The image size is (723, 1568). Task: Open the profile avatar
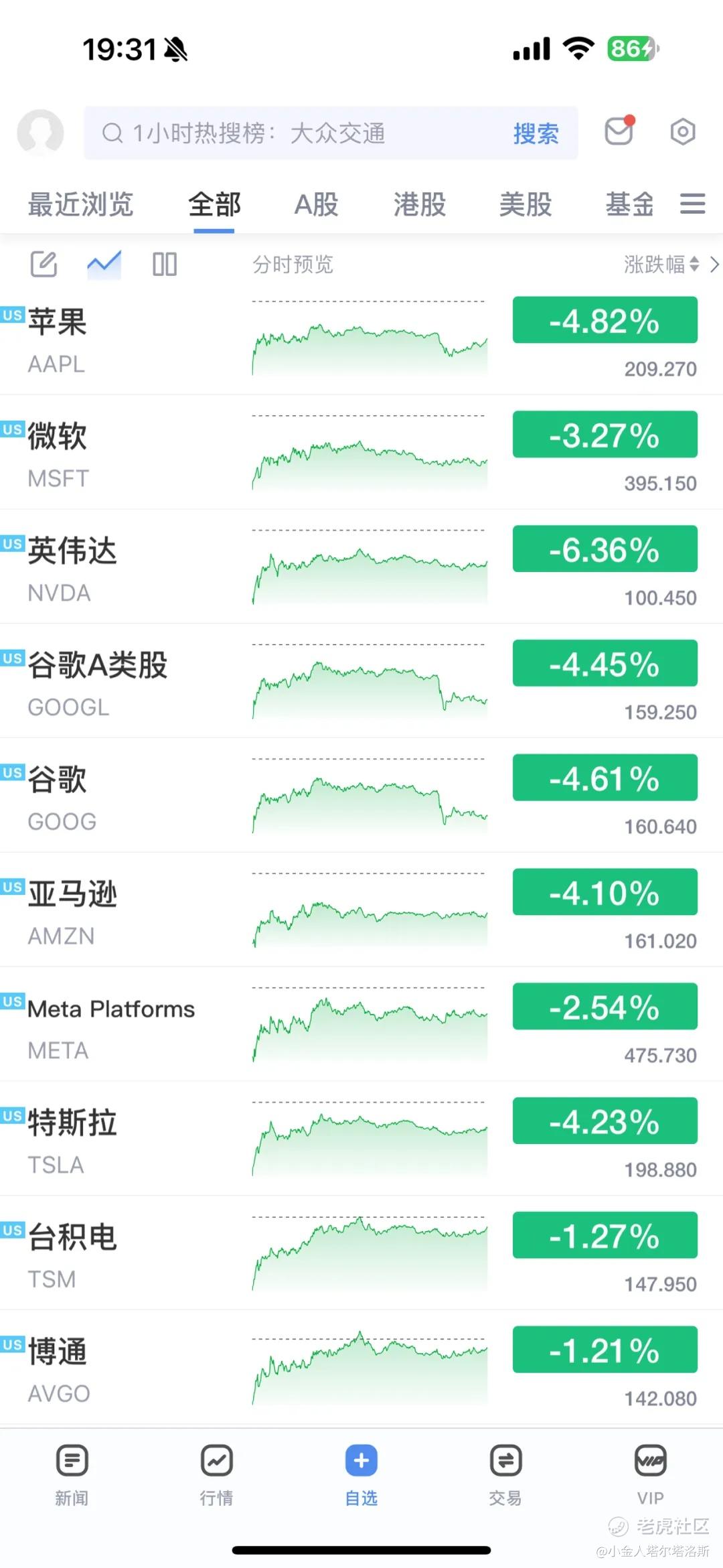(x=40, y=133)
